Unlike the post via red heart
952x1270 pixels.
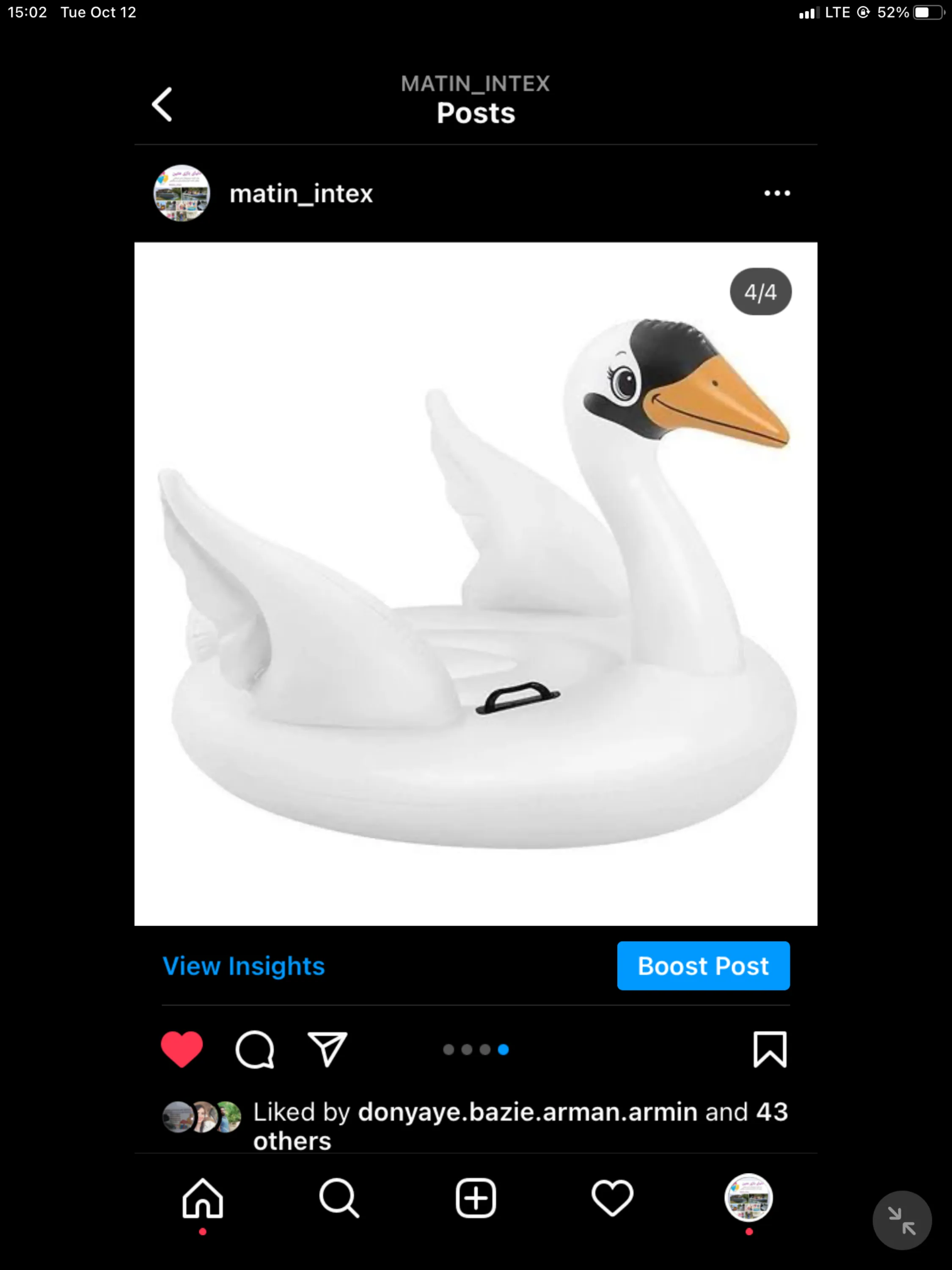(182, 1049)
